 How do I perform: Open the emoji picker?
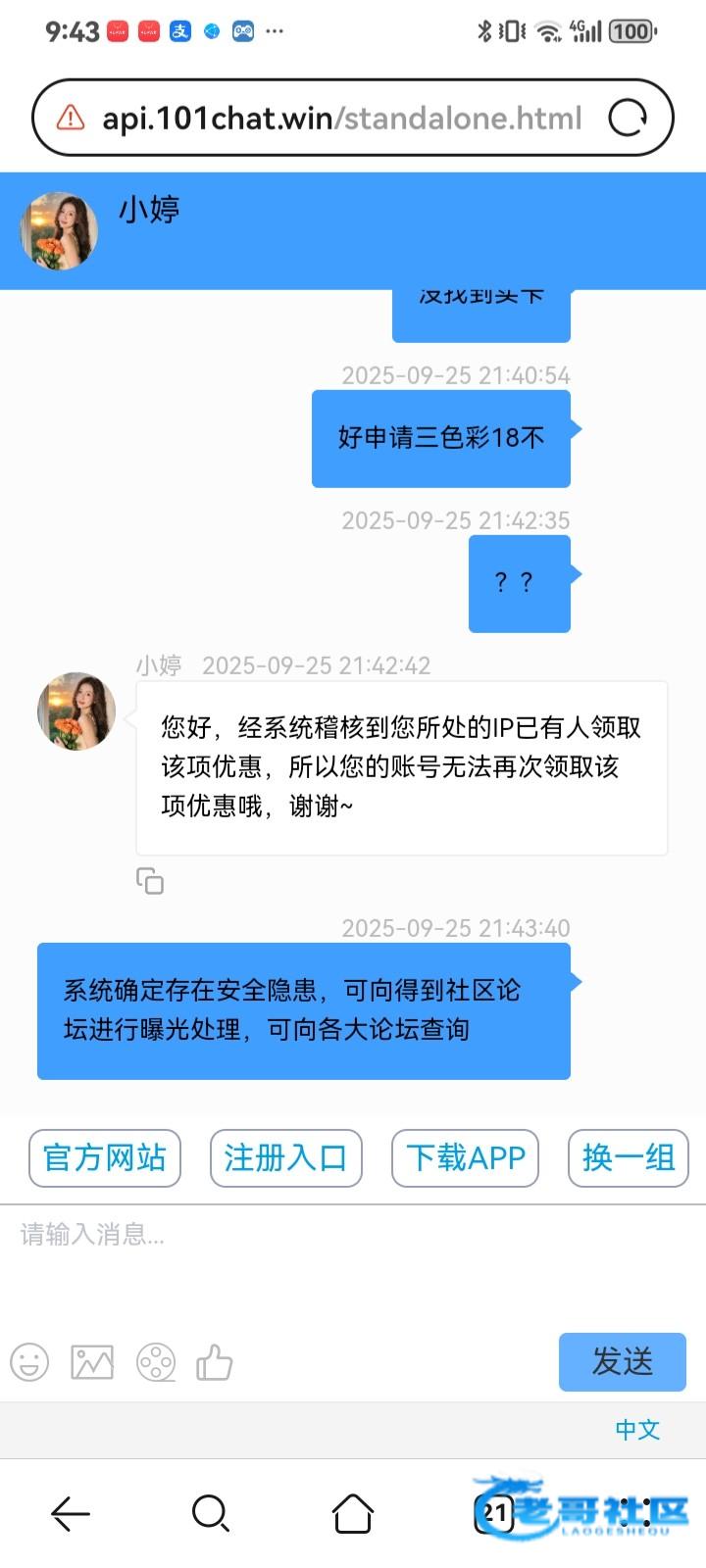click(x=29, y=1362)
